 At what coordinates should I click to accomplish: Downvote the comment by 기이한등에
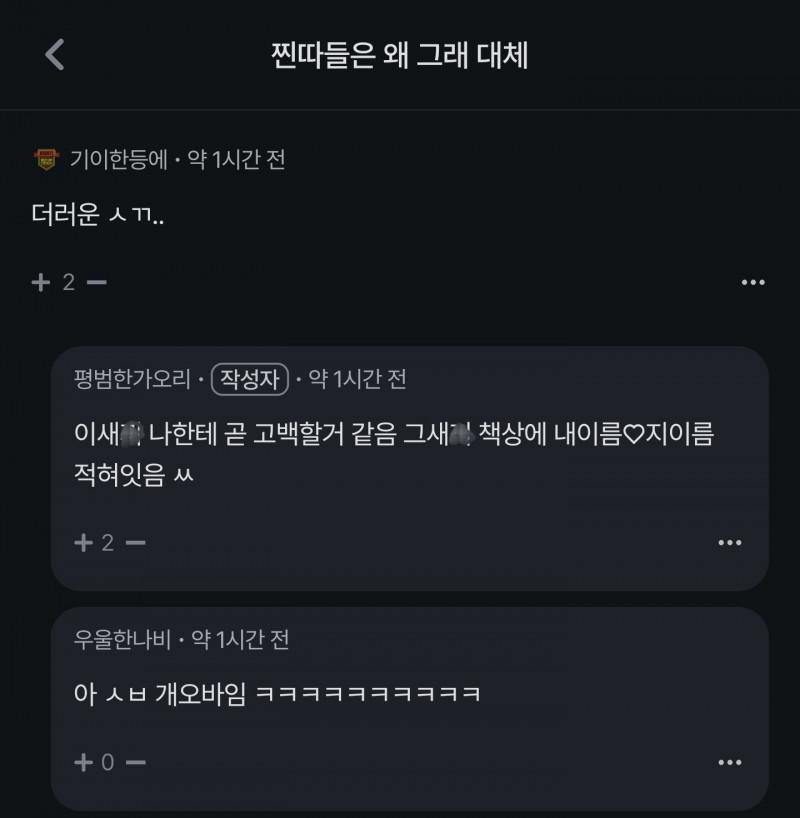pyautogui.click(x=97, y=283)
